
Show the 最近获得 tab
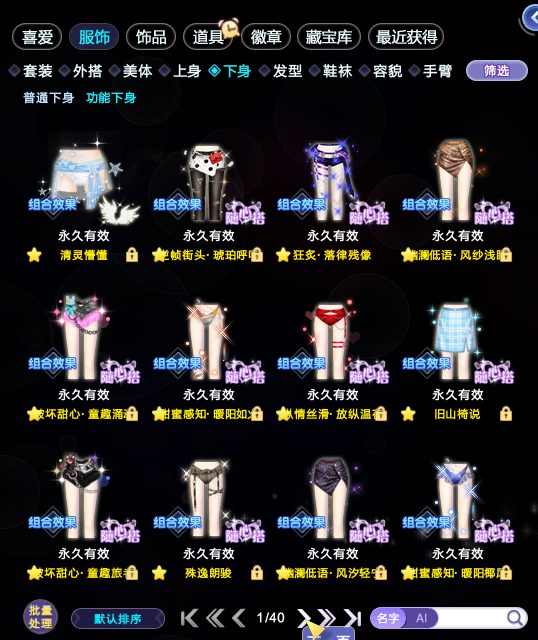pyautogui.click(x=406, y=37)
